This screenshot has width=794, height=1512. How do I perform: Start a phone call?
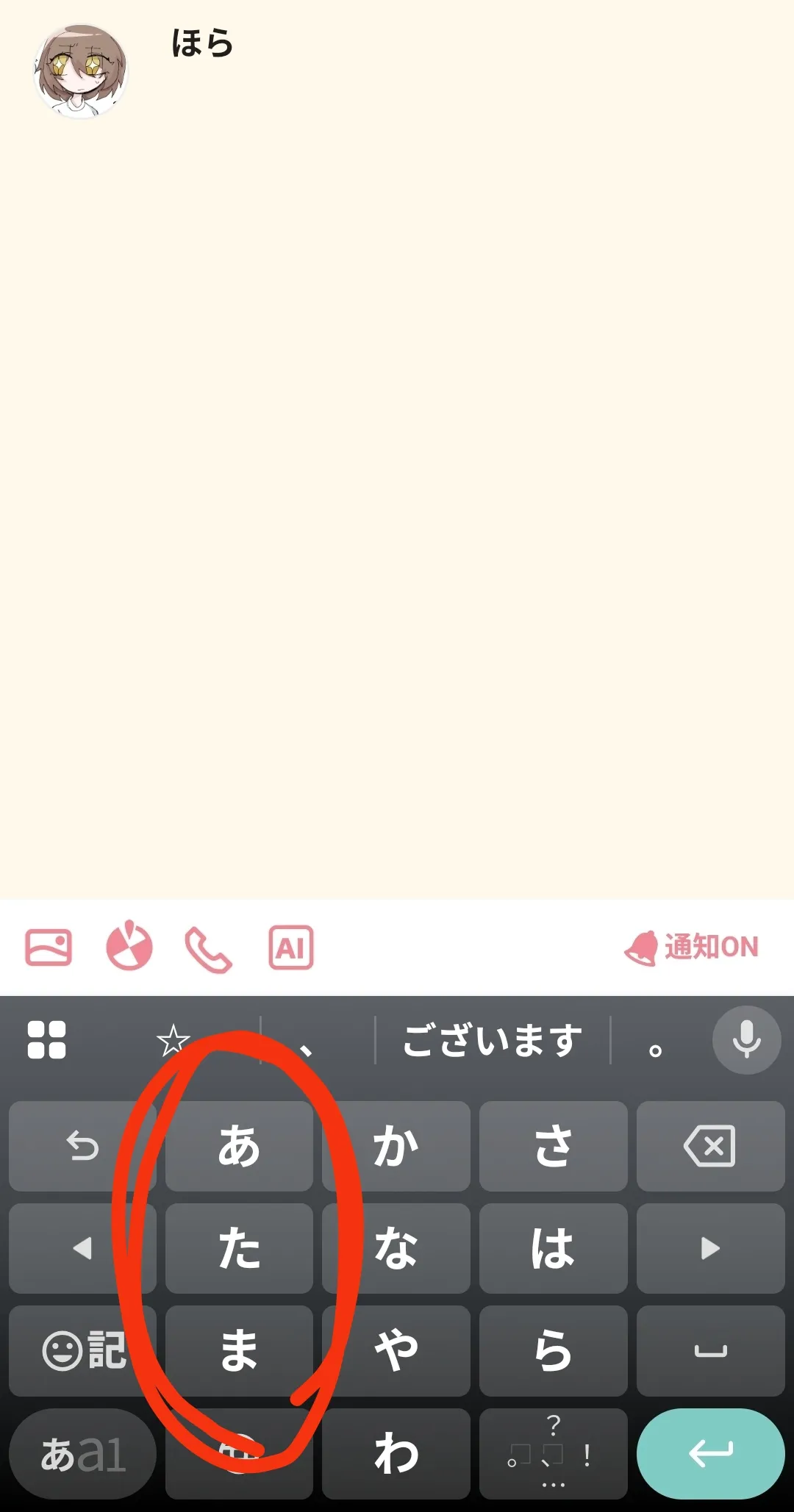208,949
